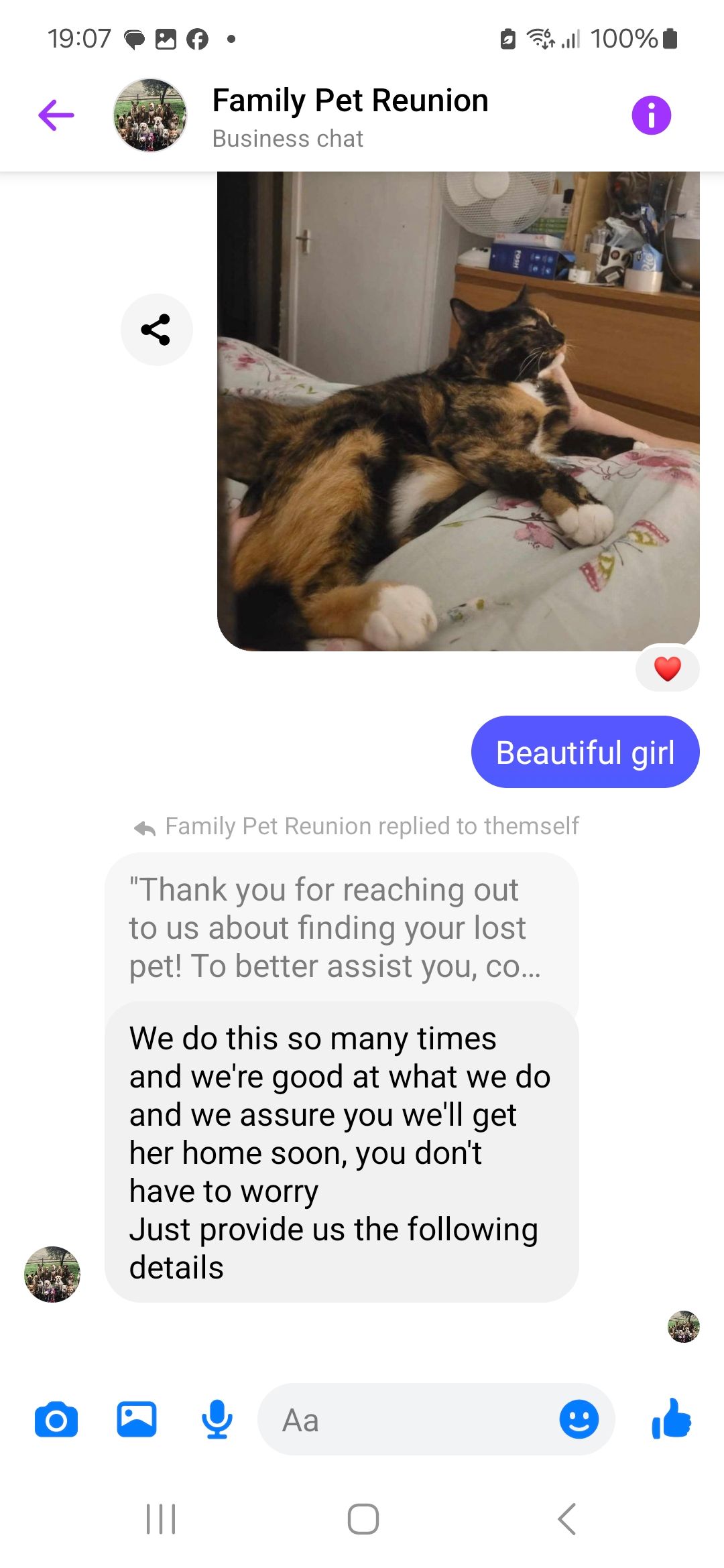
Task: Open the gallery image picker
Action: pyautogui.click(x=137, y=1419)
